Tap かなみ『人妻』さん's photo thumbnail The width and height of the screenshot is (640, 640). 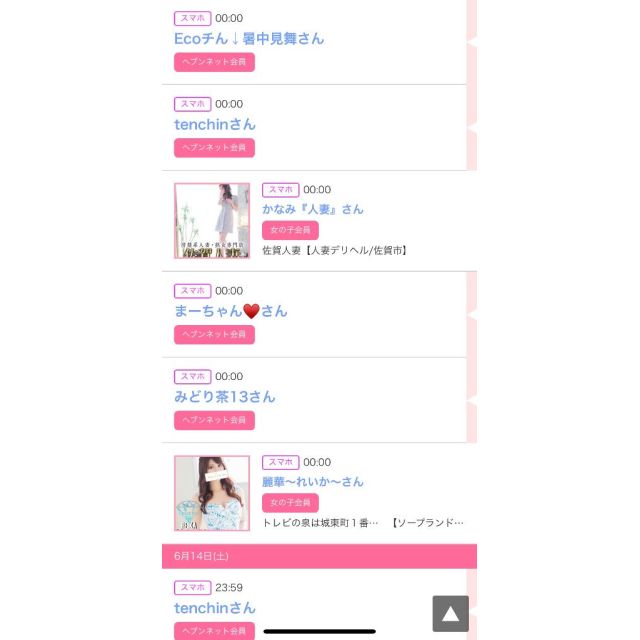pos(212,220)
